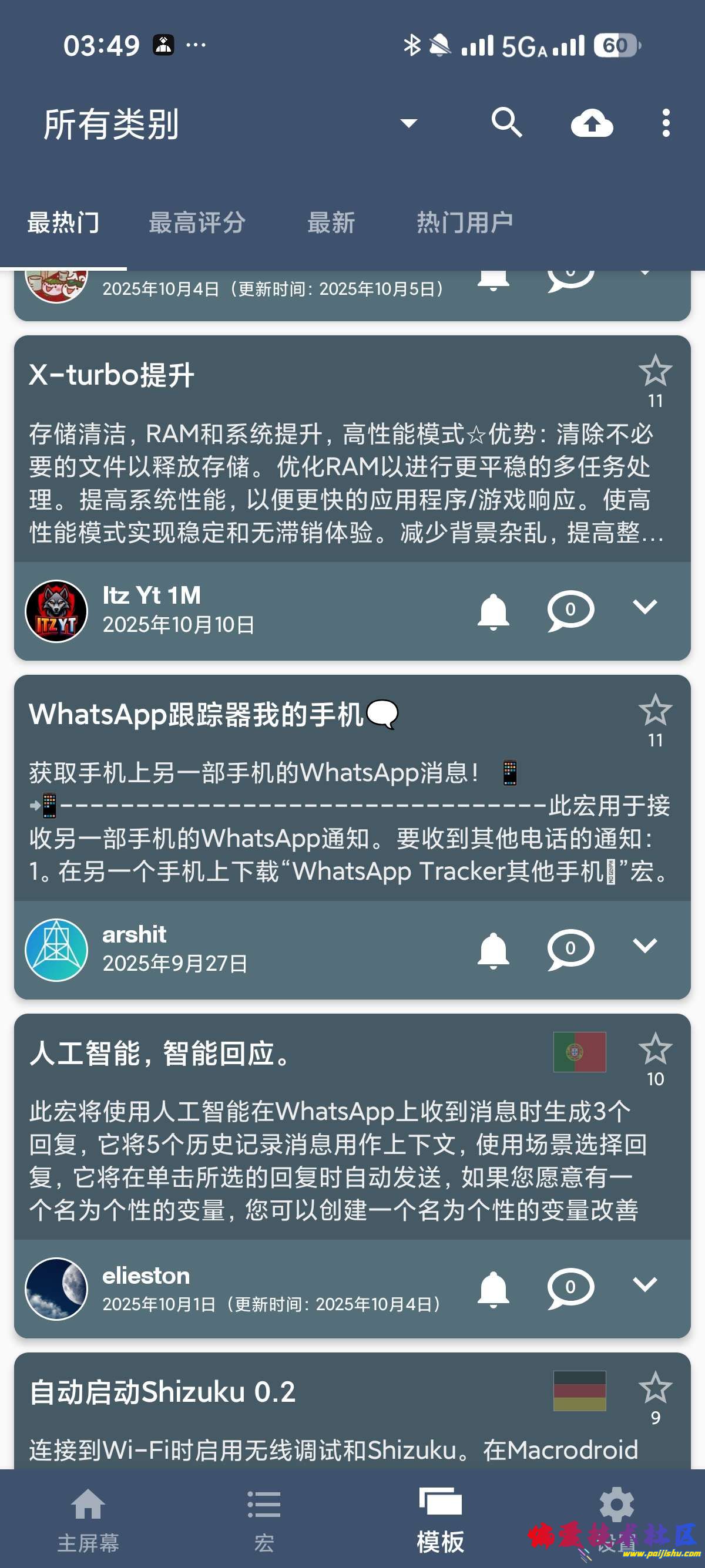Open the three-dot overflow menu
705x1568 pixels.
coord(666,123)
